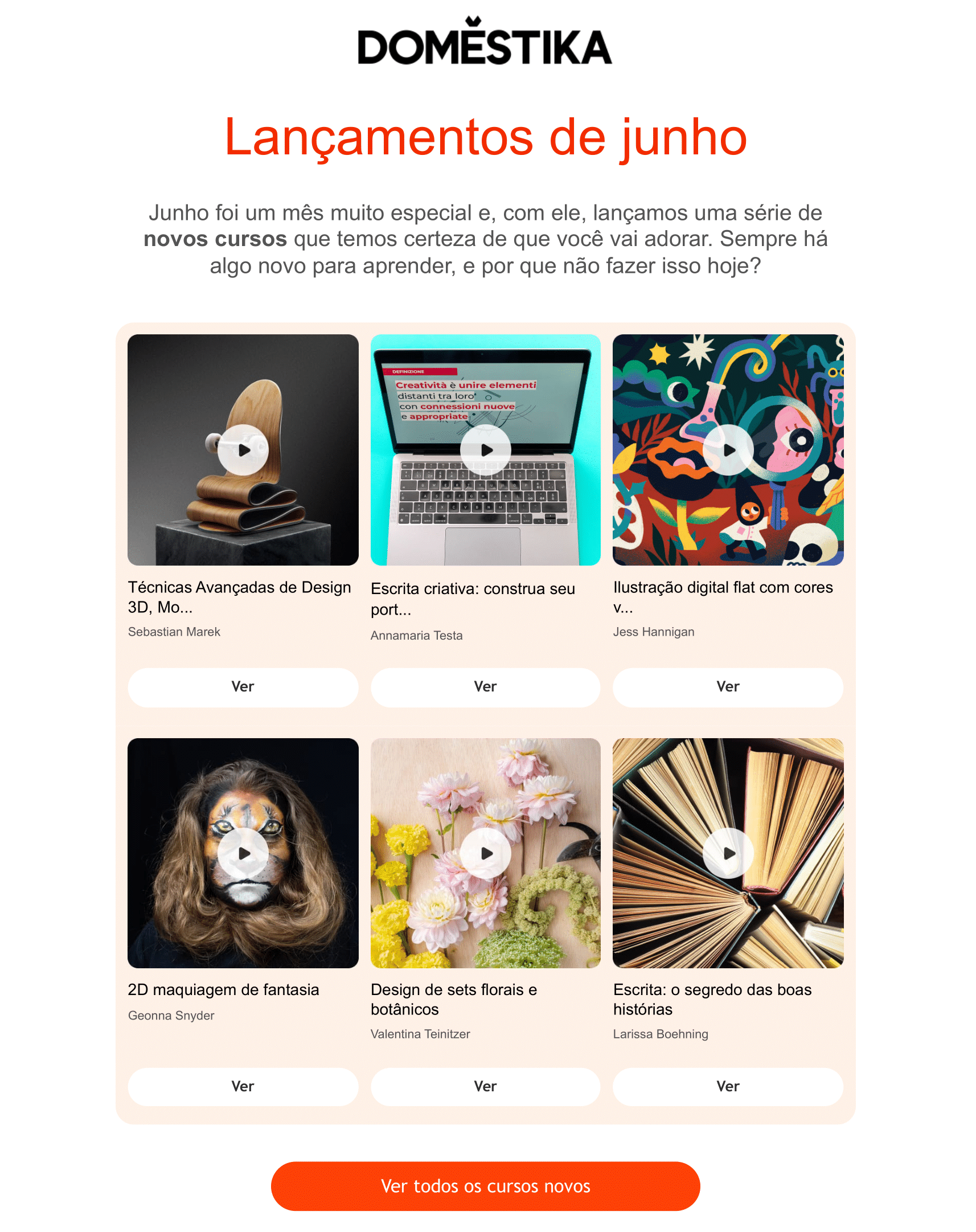Tap Ver under Sebastian Marek's course
The image size is (976, 1232).
point(243,687)
